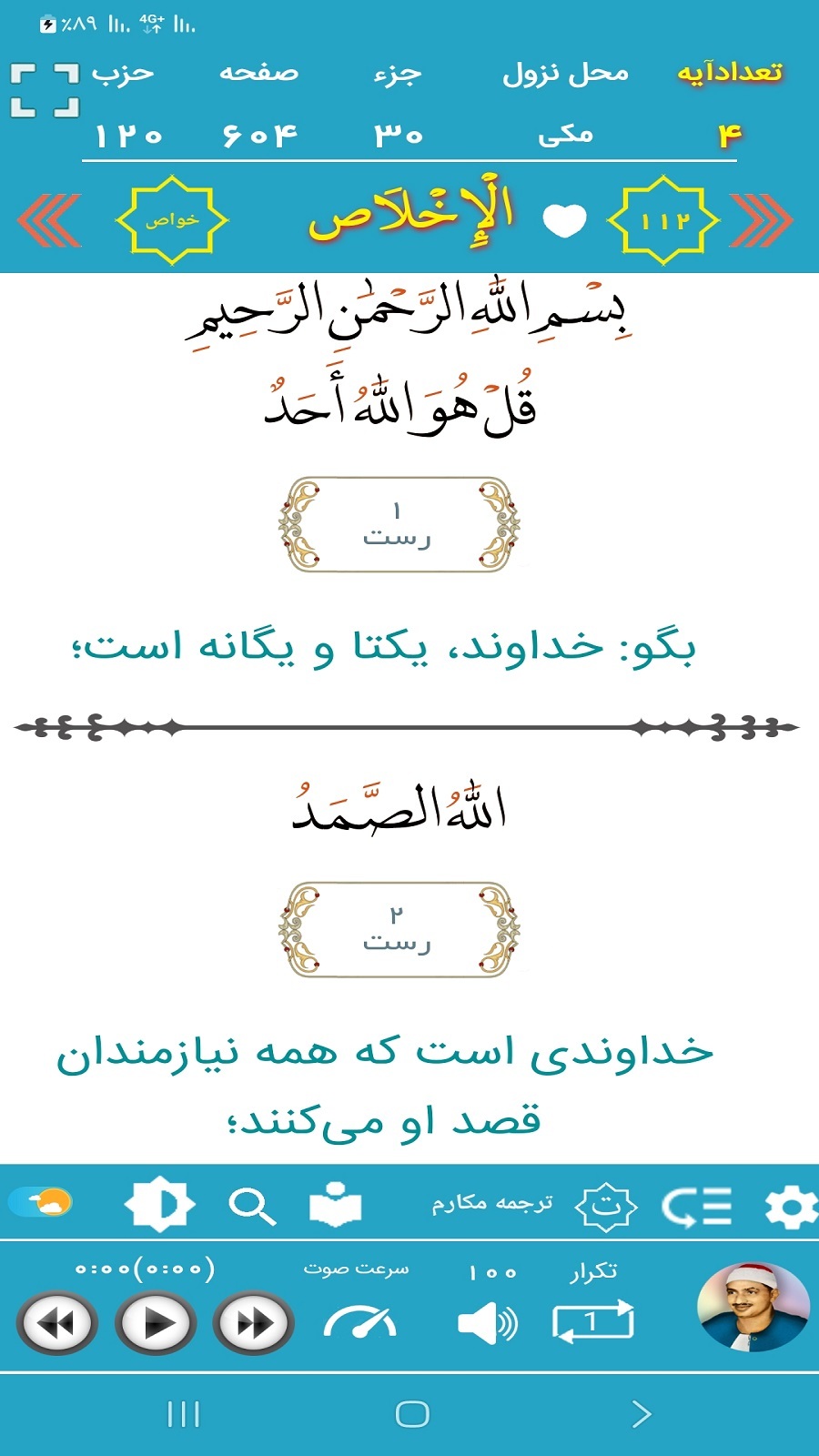
Task: Change the translation ترجمه مکارم
Action: click(x=492, y=1204)
